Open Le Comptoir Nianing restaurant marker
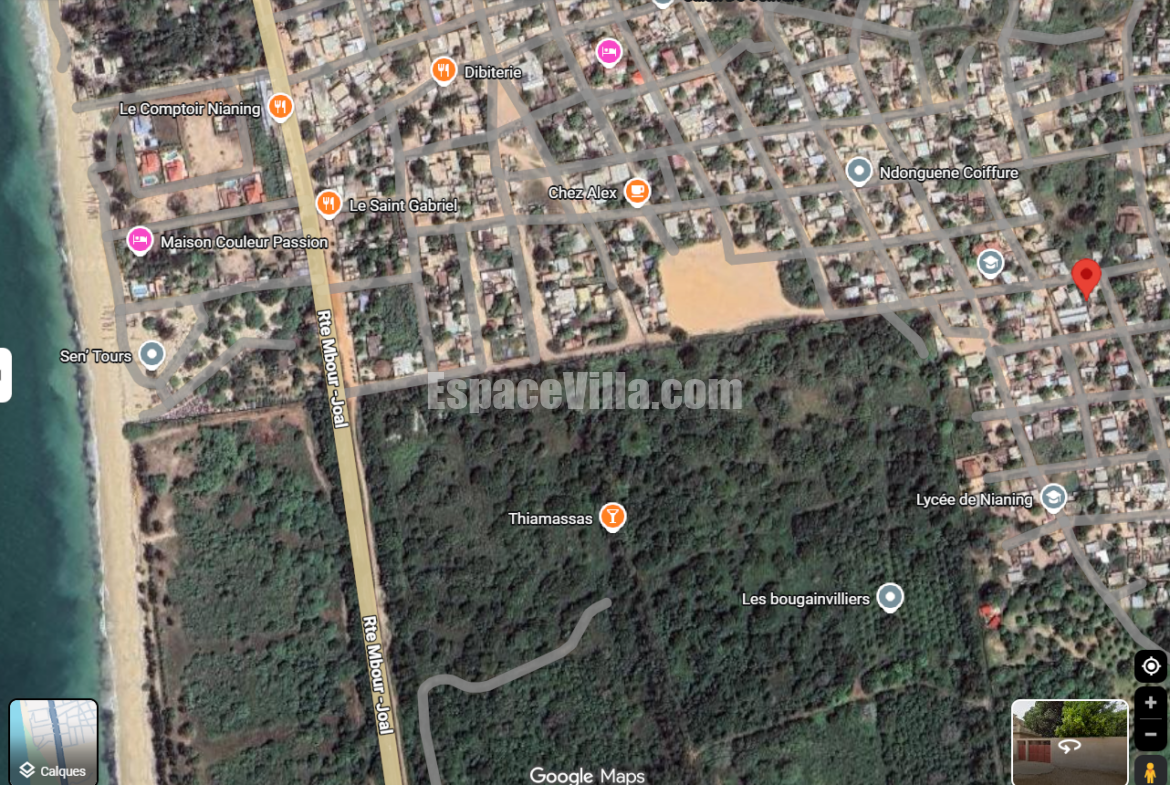1170x785 pixels. pos(281,107)
